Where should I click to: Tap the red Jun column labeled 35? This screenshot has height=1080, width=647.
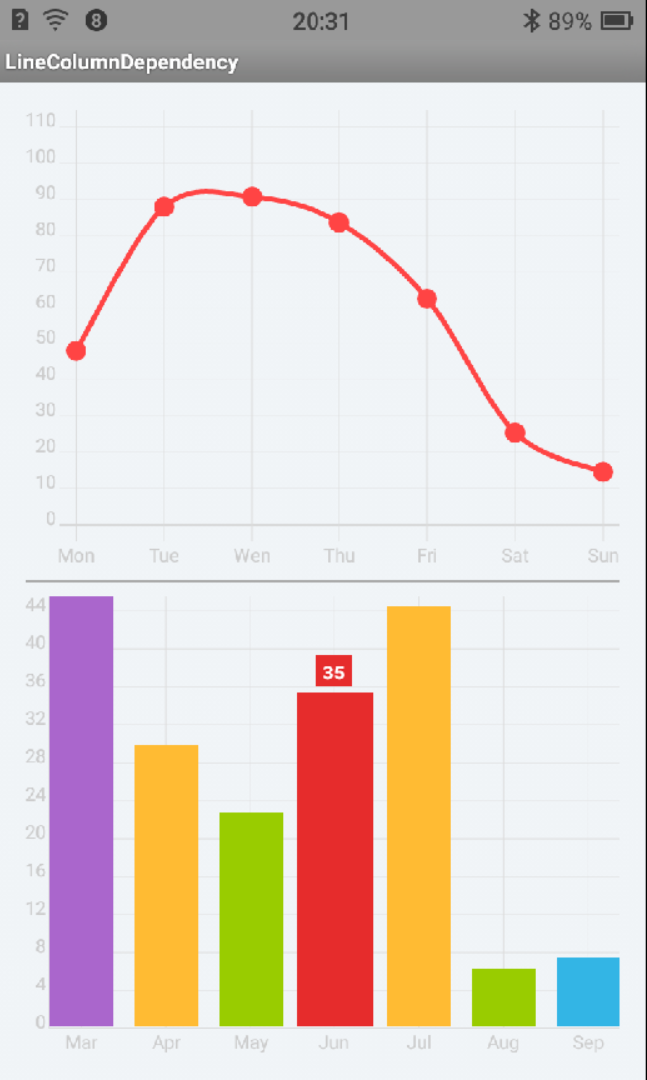pyautogui.click(x=335, y=858)
